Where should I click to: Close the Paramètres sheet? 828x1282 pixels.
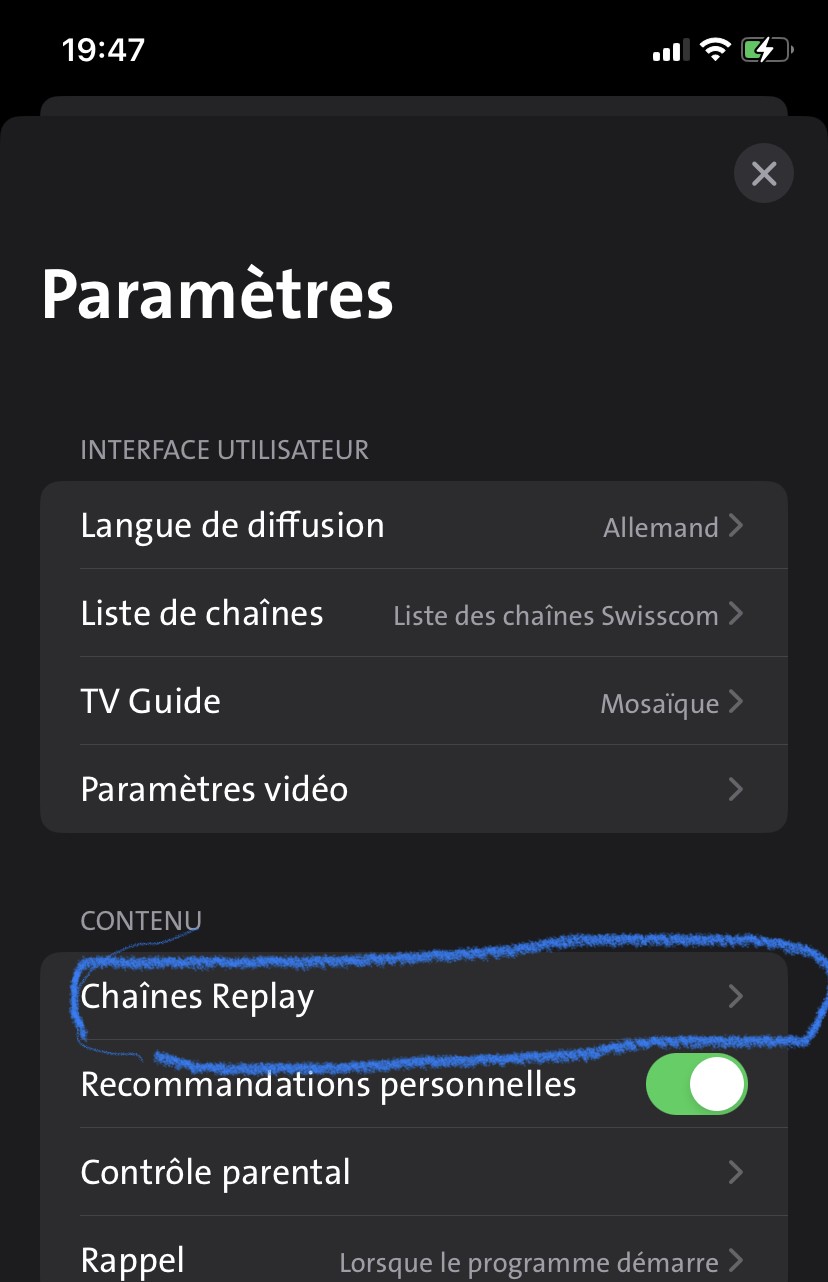click(764, 174)
